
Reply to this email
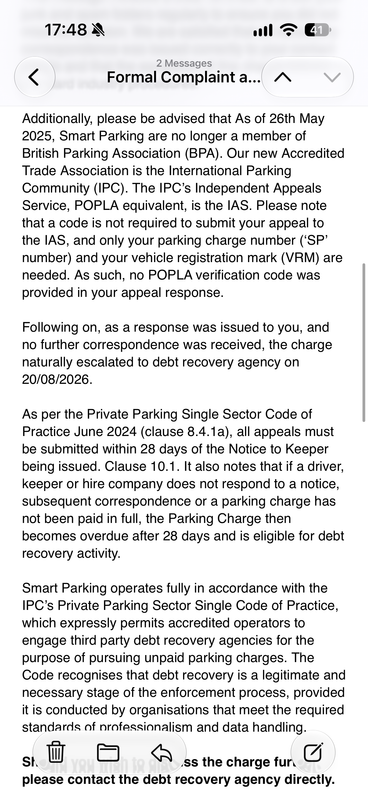[x=162, y=752]
